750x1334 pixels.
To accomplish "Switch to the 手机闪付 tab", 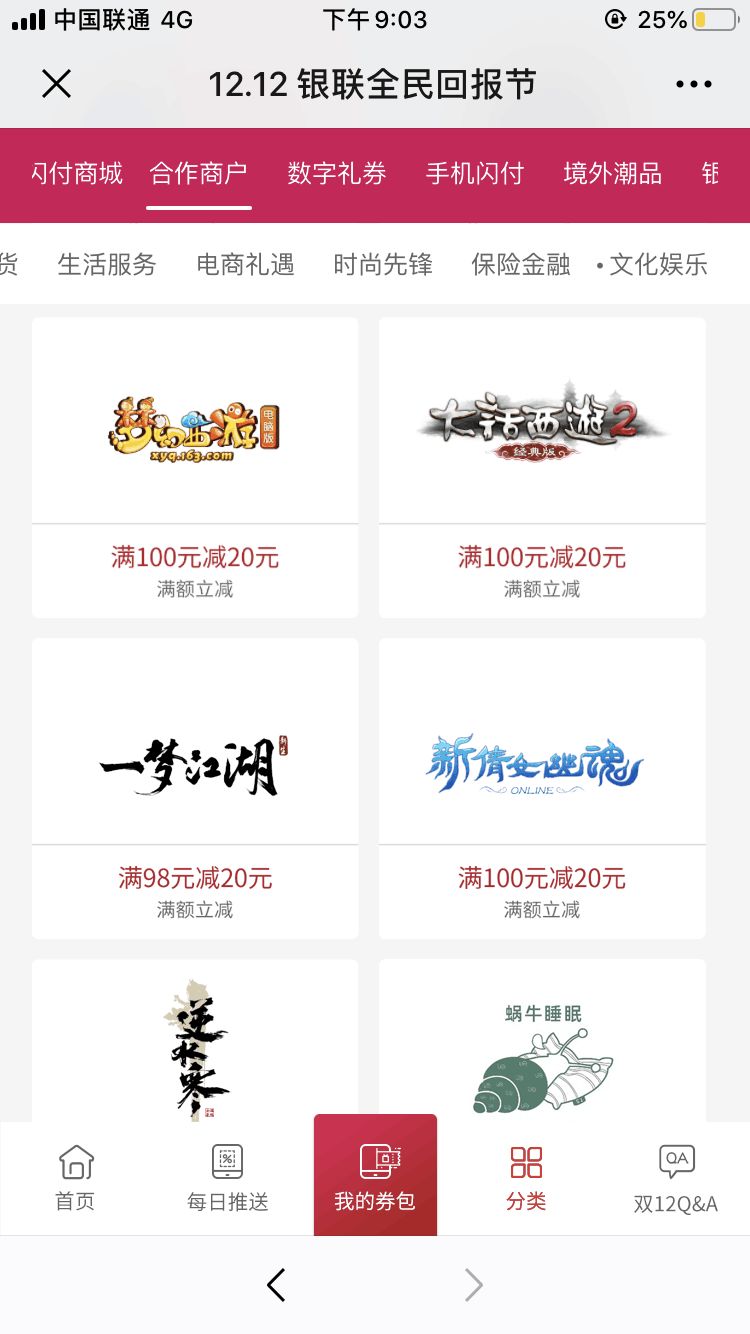I will click(475, 173).
